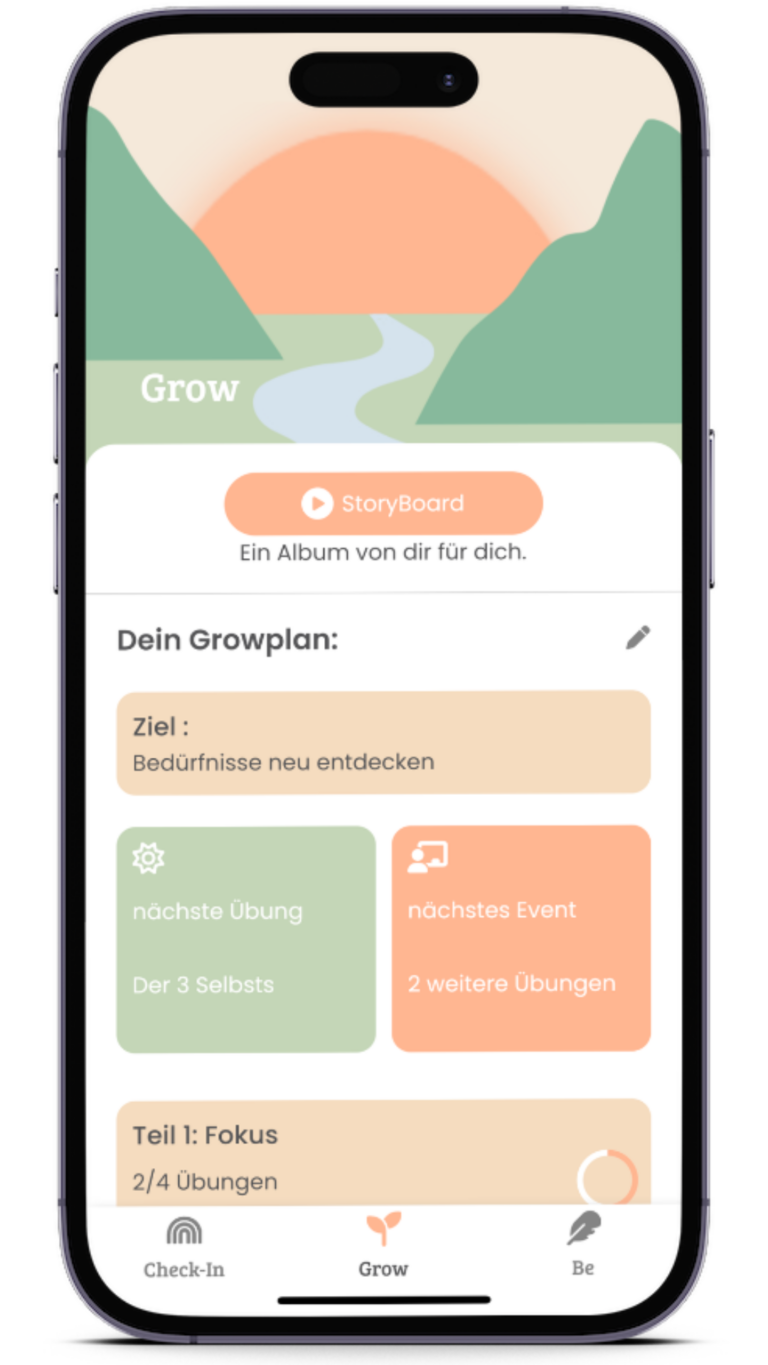Switch to the Check-In tab
Viewport: 768px width, 1365px height.
tap(184, 1248)
